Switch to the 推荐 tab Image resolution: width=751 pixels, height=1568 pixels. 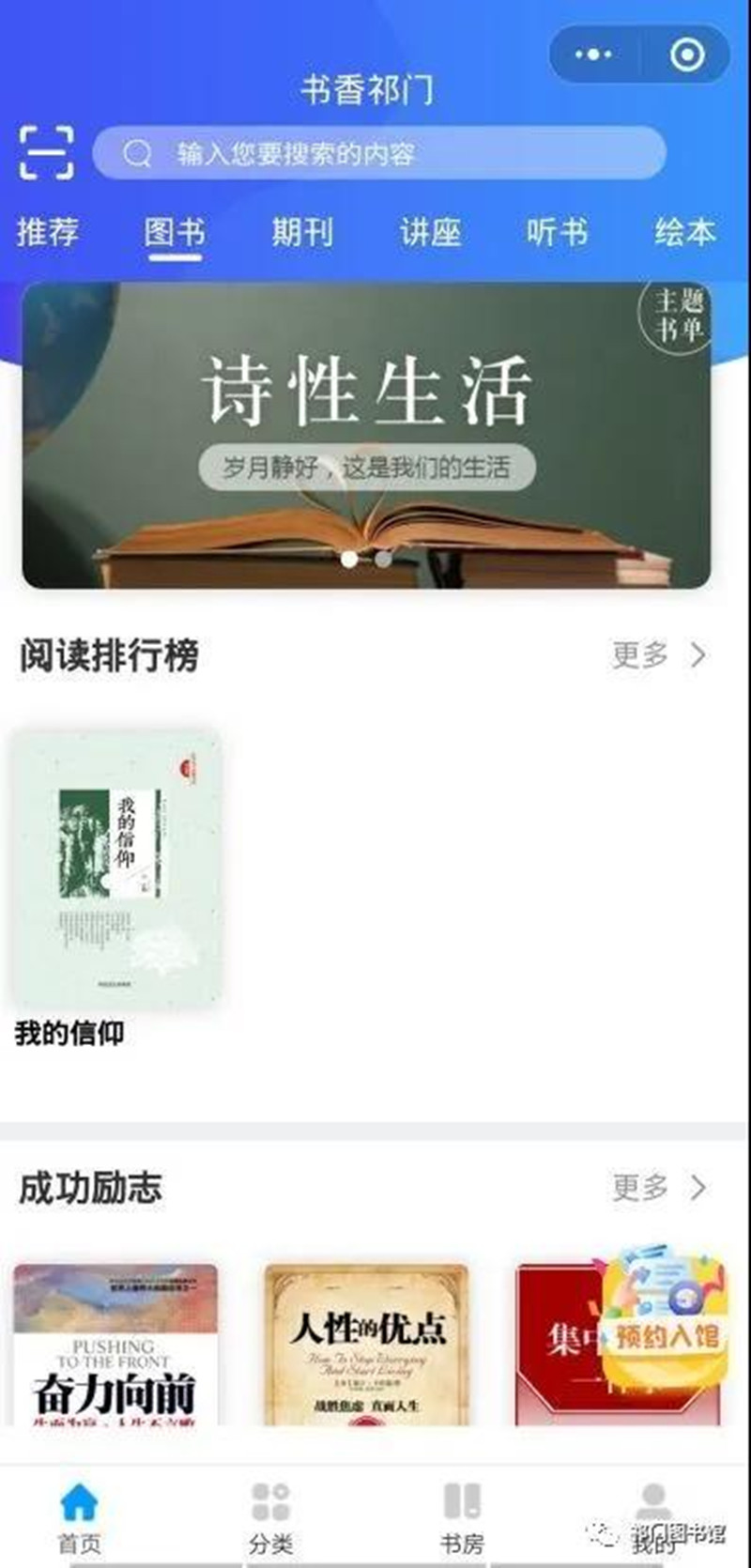pyautogui.click(x=47, y=232)
